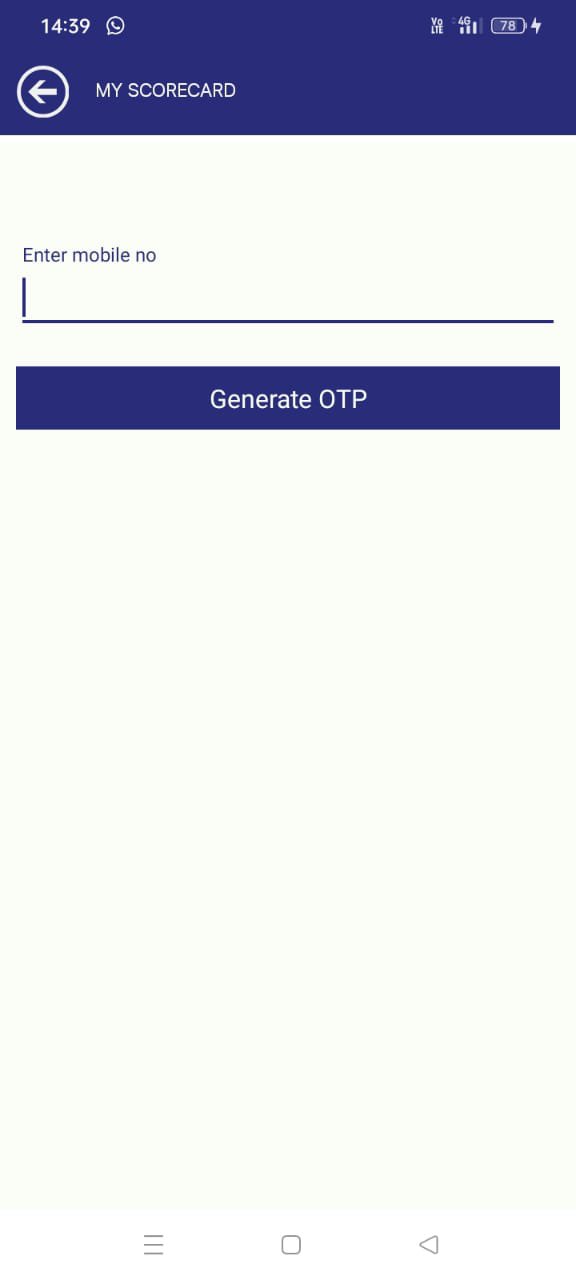
Task: Open recent apps from the navigation bar
Action: 154,1244
